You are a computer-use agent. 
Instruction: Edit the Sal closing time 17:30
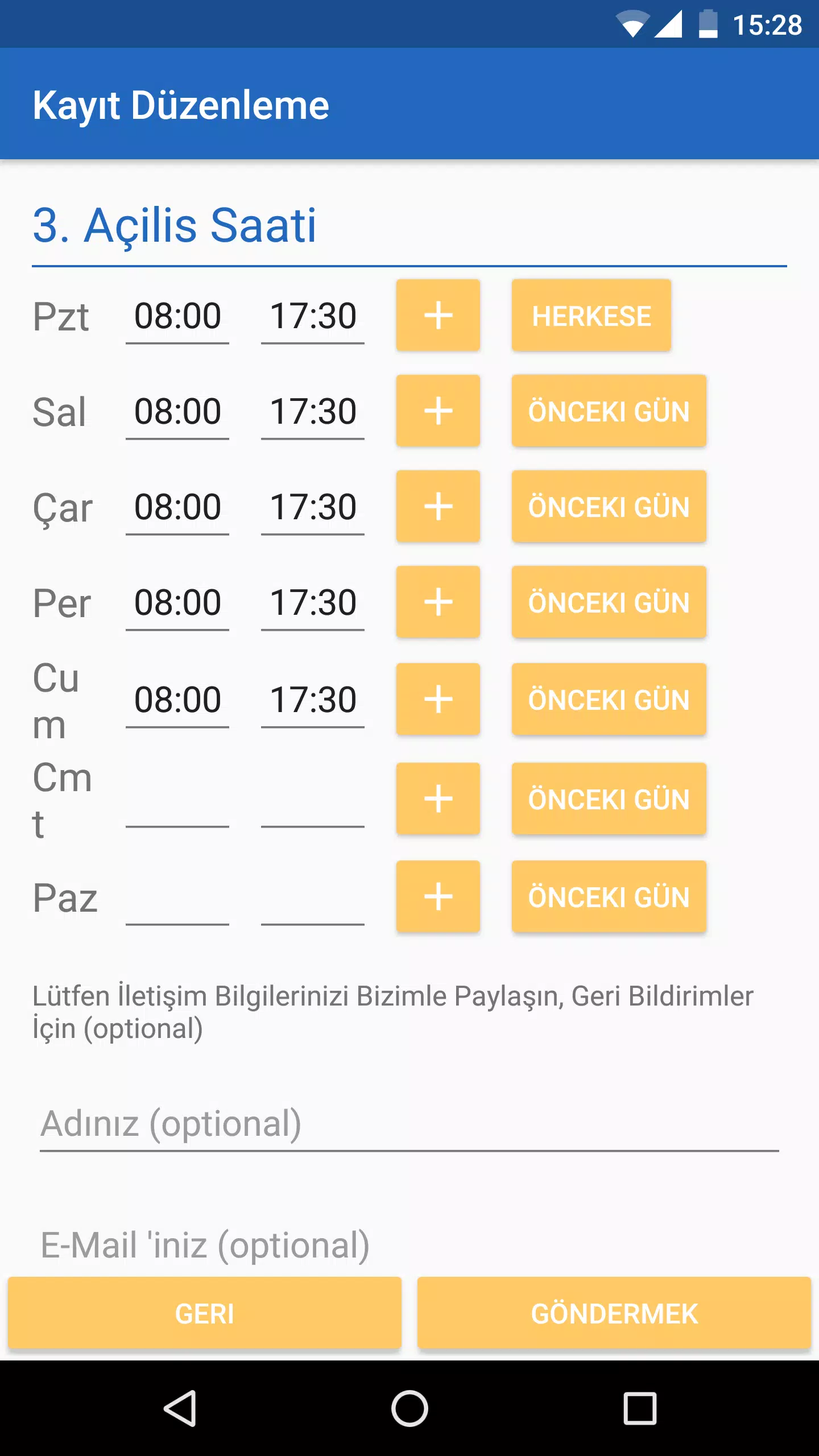coord(313,411)
